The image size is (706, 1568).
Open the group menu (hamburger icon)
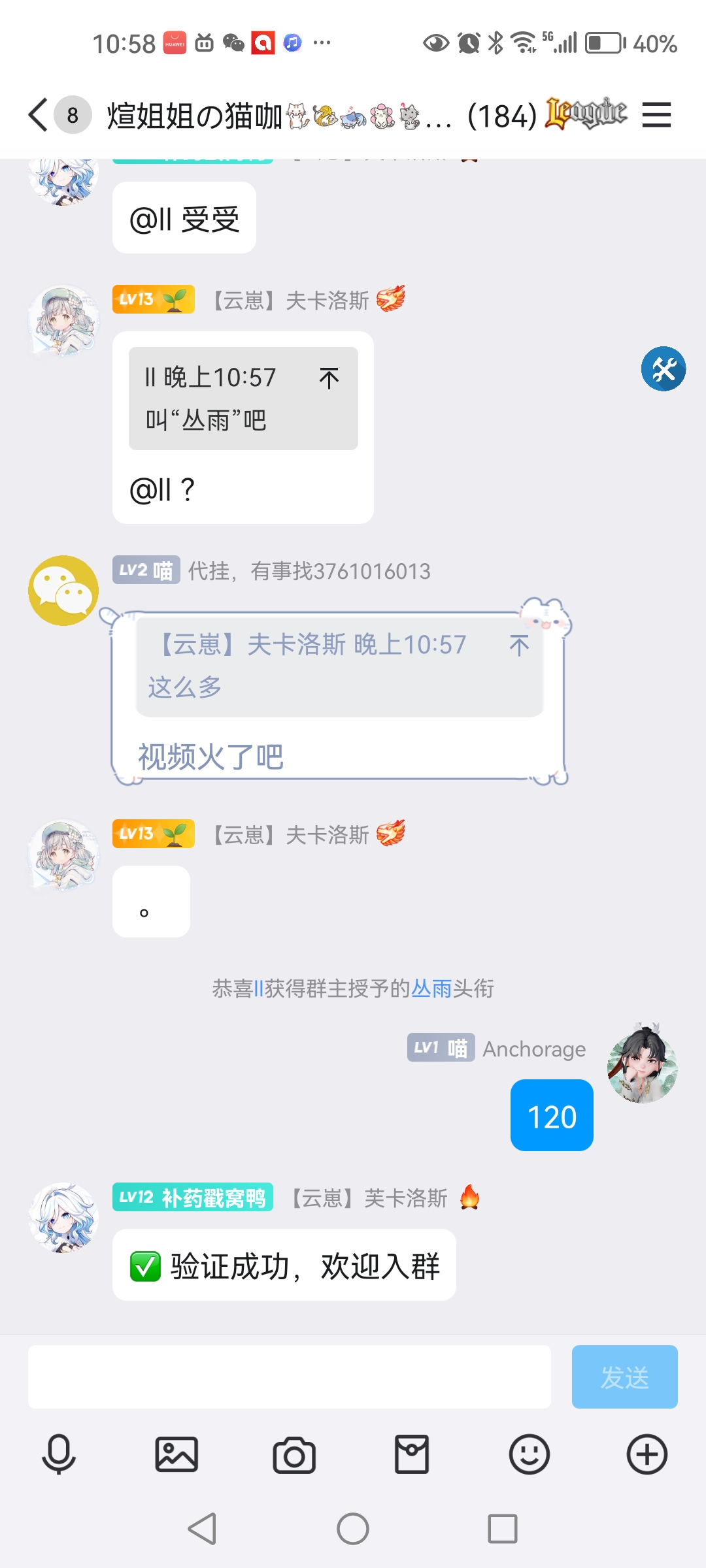coord(656,115)
